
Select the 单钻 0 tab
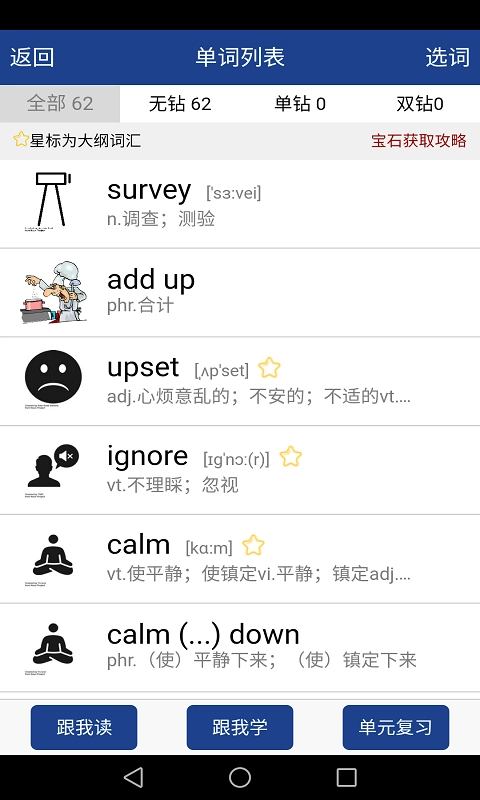[x=300, y=104]
